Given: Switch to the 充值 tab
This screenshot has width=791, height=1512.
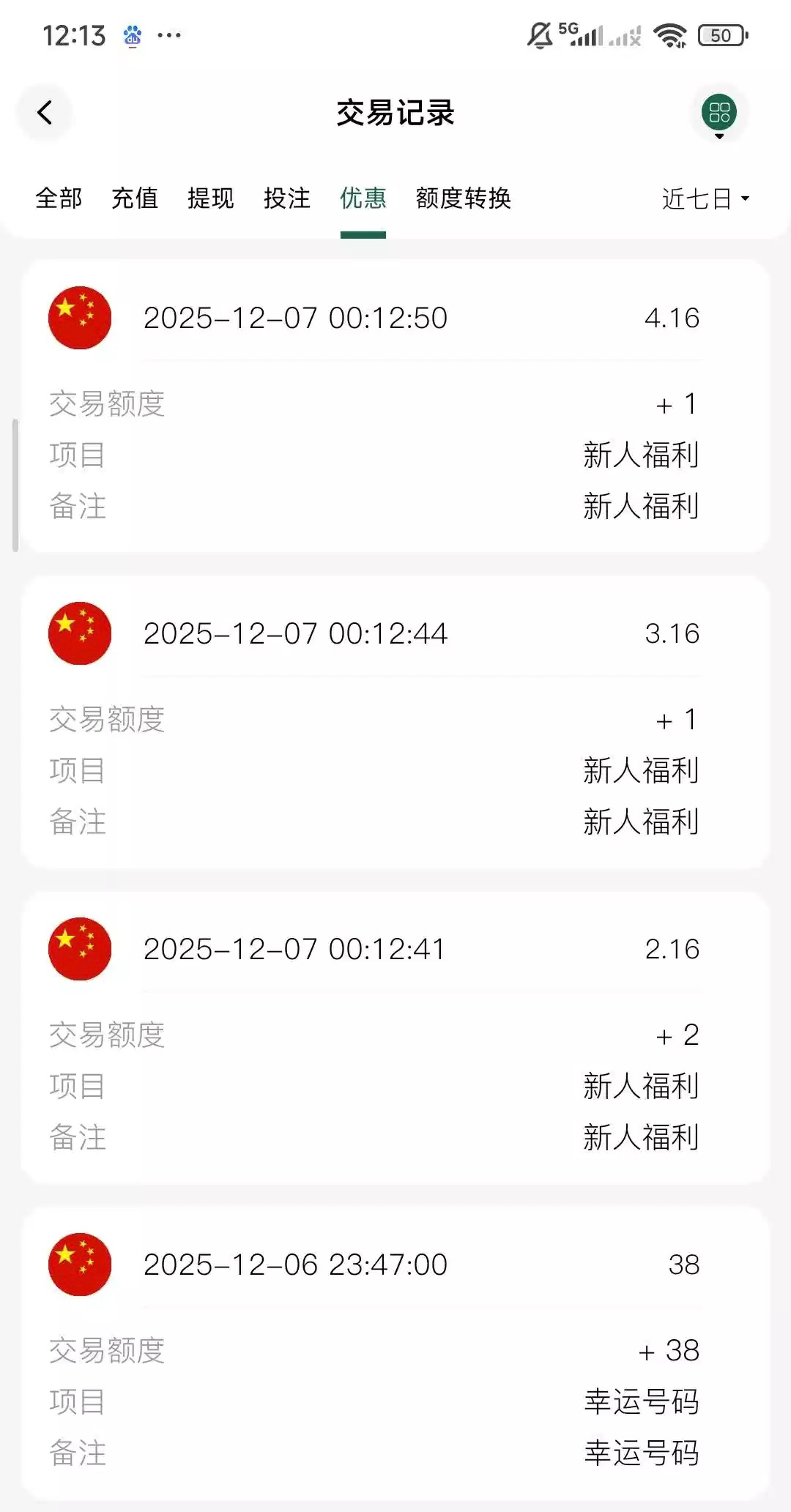Looking at the screenshot, I should click(135, 198).
